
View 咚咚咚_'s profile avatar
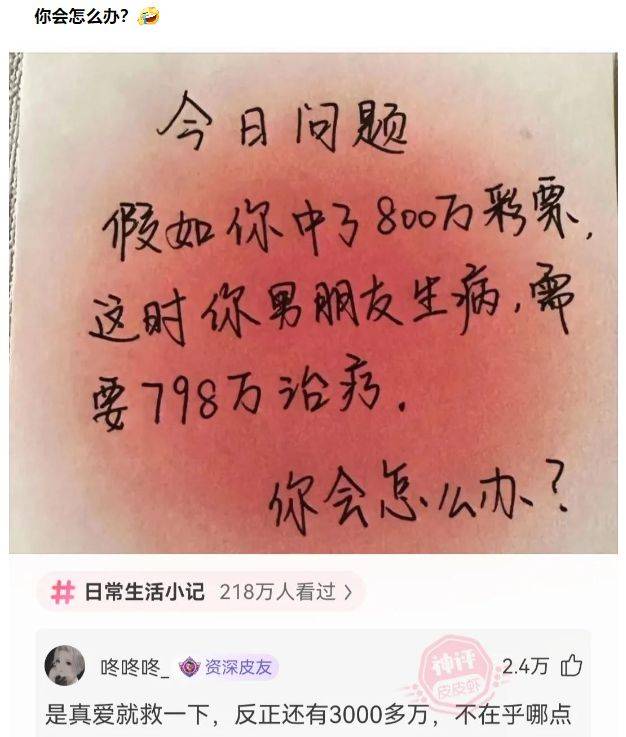[x=64, y=665]
